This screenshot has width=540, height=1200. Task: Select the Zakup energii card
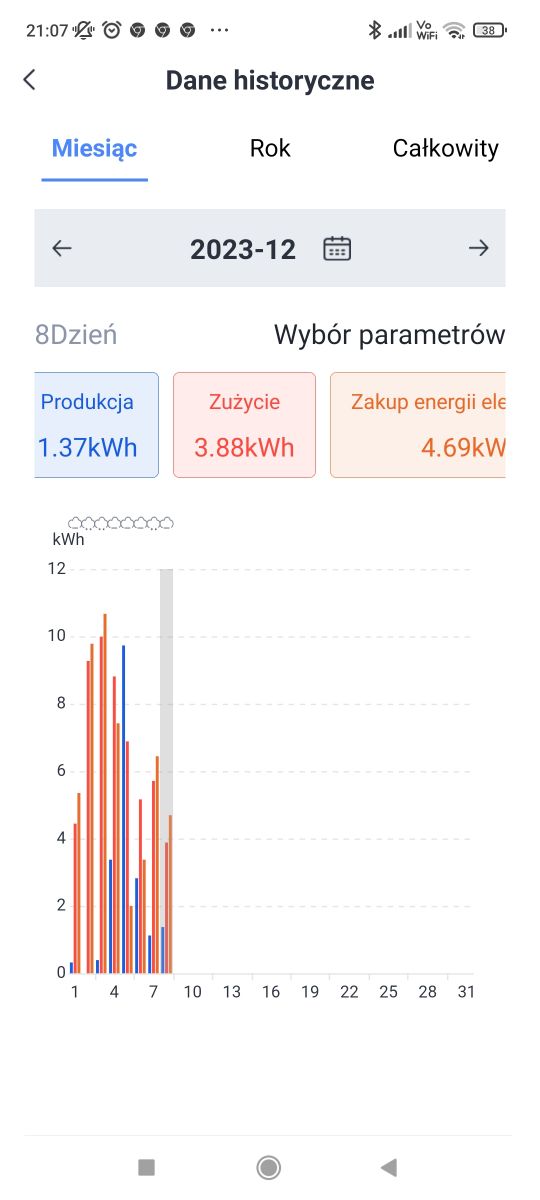(x=418, y=425)
